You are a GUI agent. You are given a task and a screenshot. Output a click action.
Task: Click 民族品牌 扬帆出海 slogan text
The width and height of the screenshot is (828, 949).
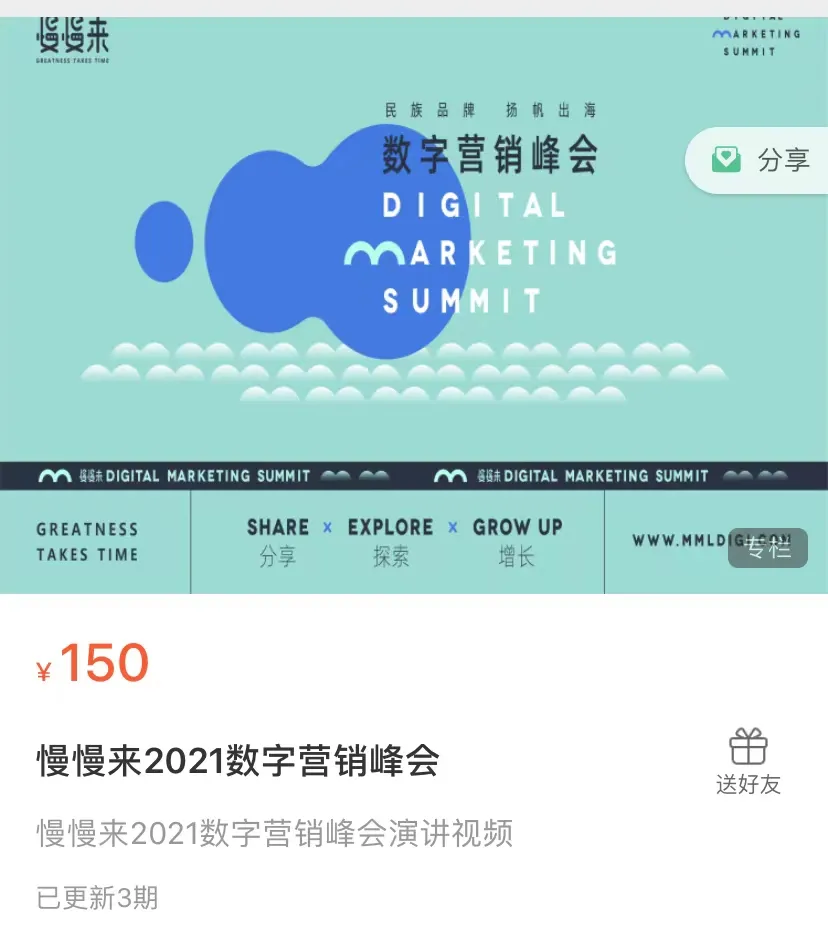(x=490, y=110)
